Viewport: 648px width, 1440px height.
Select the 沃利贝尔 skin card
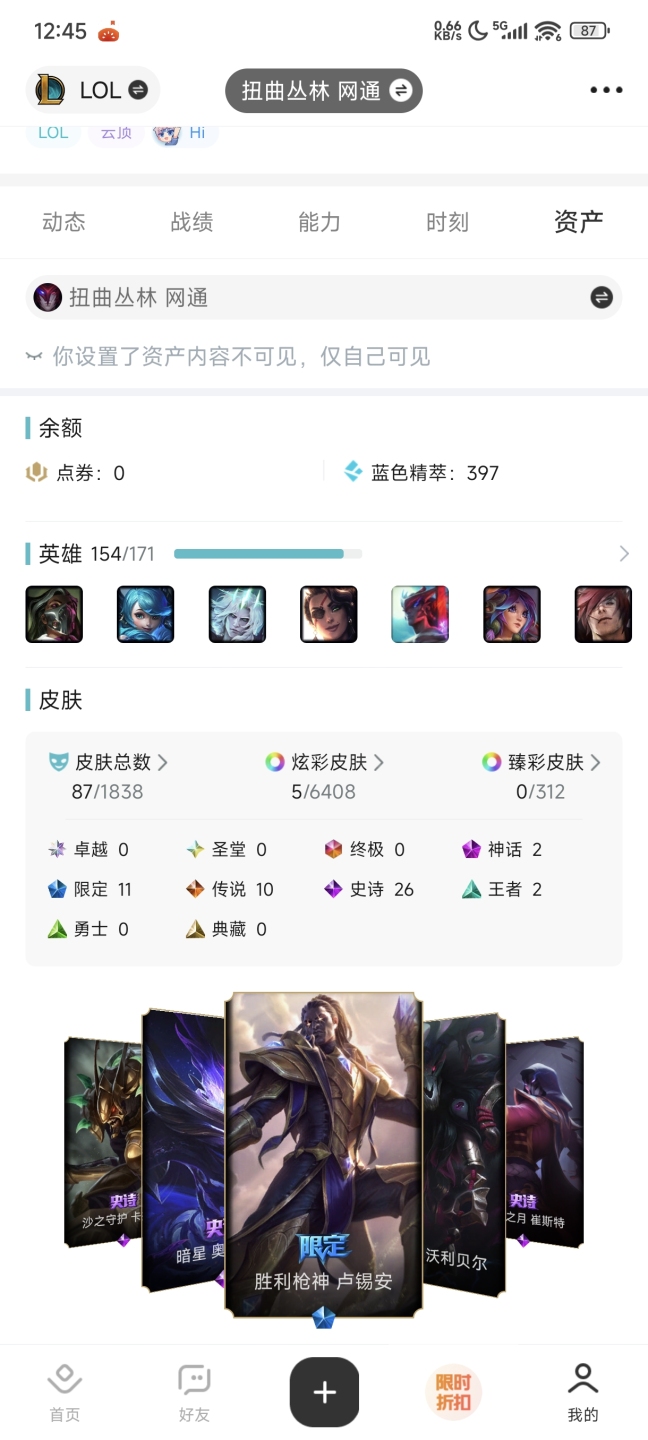click(x=462, y=1150)
